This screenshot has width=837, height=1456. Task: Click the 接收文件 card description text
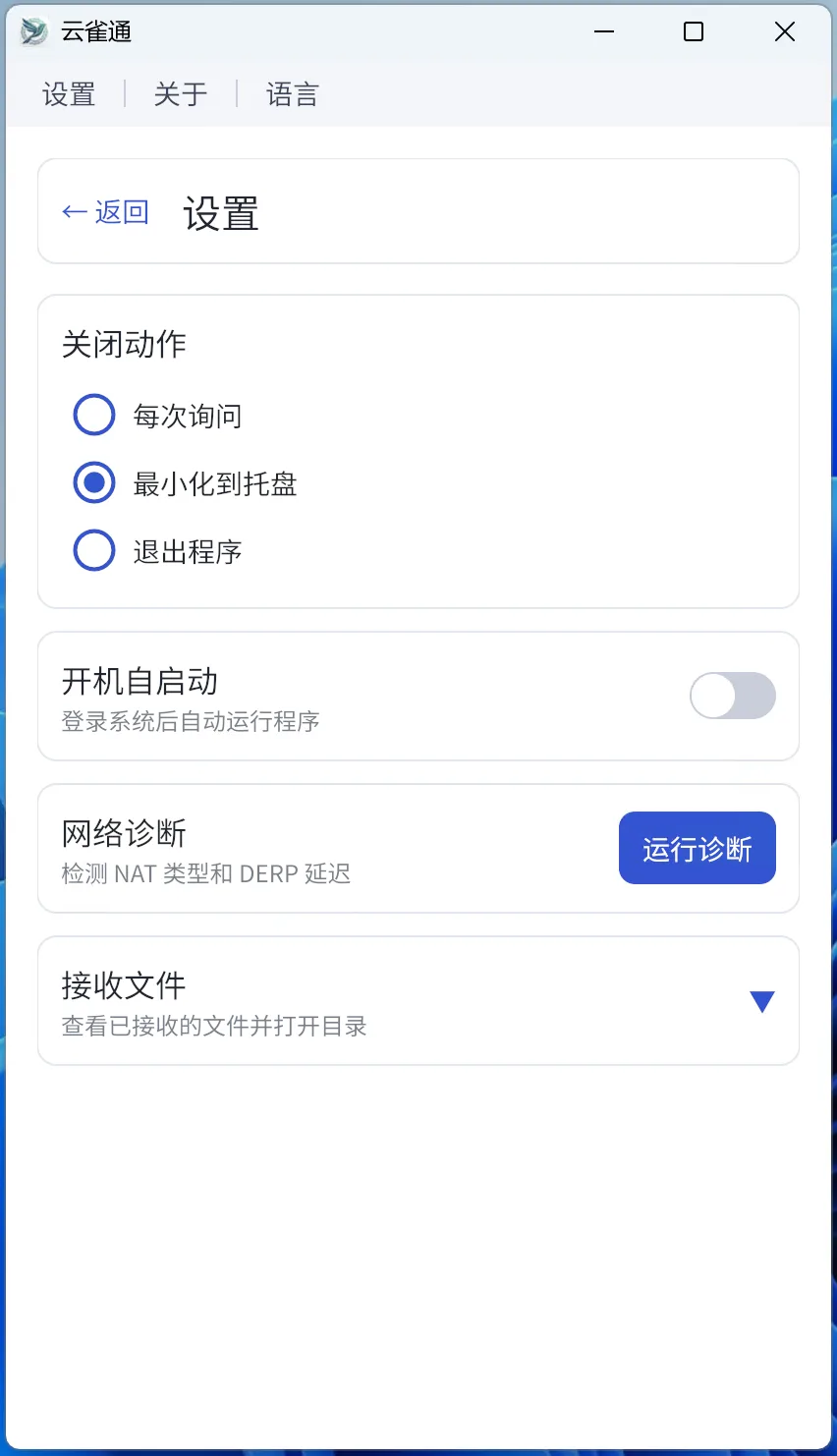click(x=213, y=1026)
